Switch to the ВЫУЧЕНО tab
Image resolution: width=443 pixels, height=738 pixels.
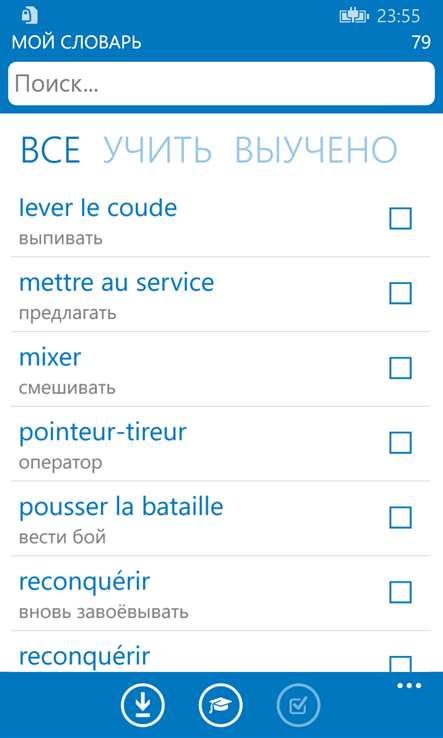(316, 150)
